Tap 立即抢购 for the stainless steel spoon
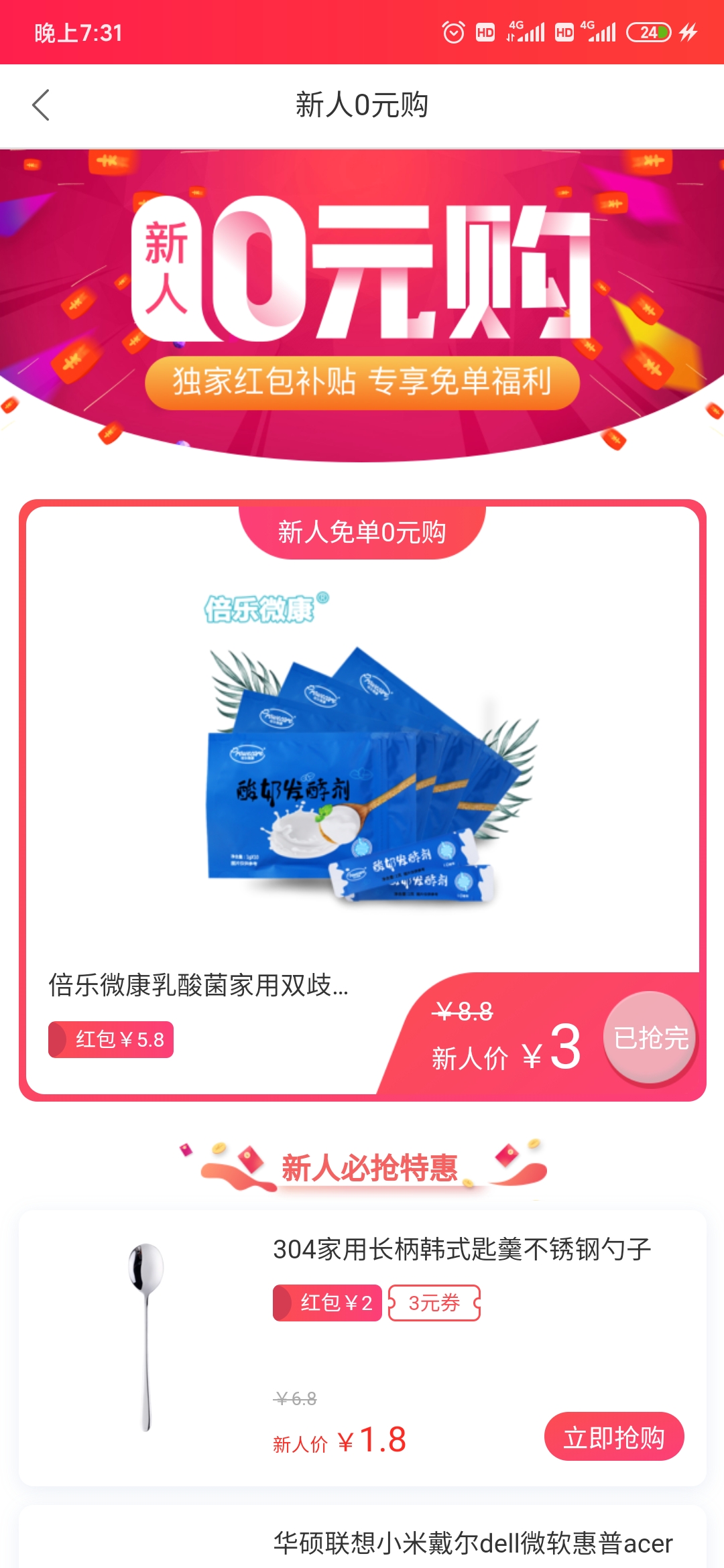The image size is (724, 1568). tap(614, 1437)
